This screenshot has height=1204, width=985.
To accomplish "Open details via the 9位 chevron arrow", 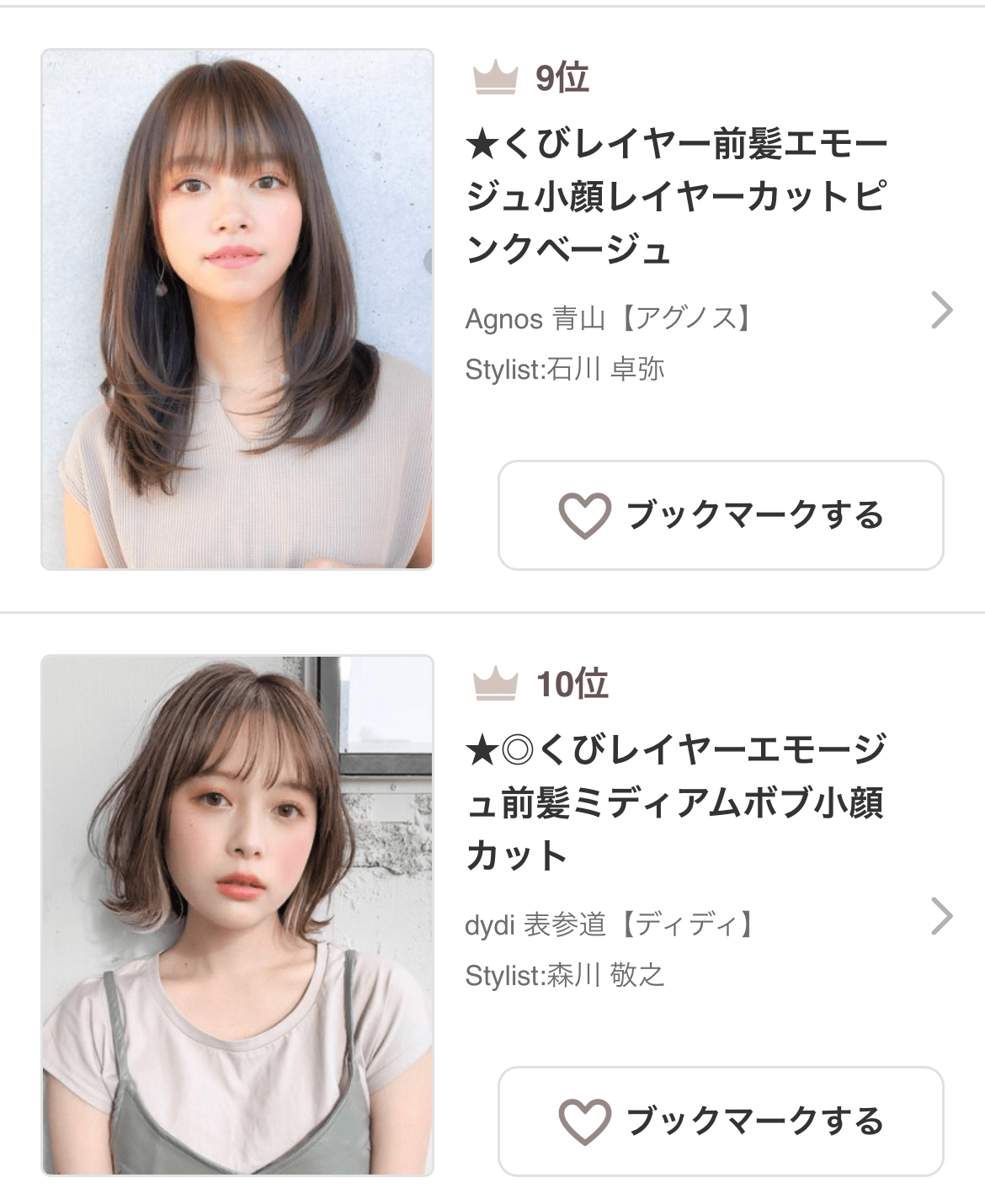I will click(943, 310).
